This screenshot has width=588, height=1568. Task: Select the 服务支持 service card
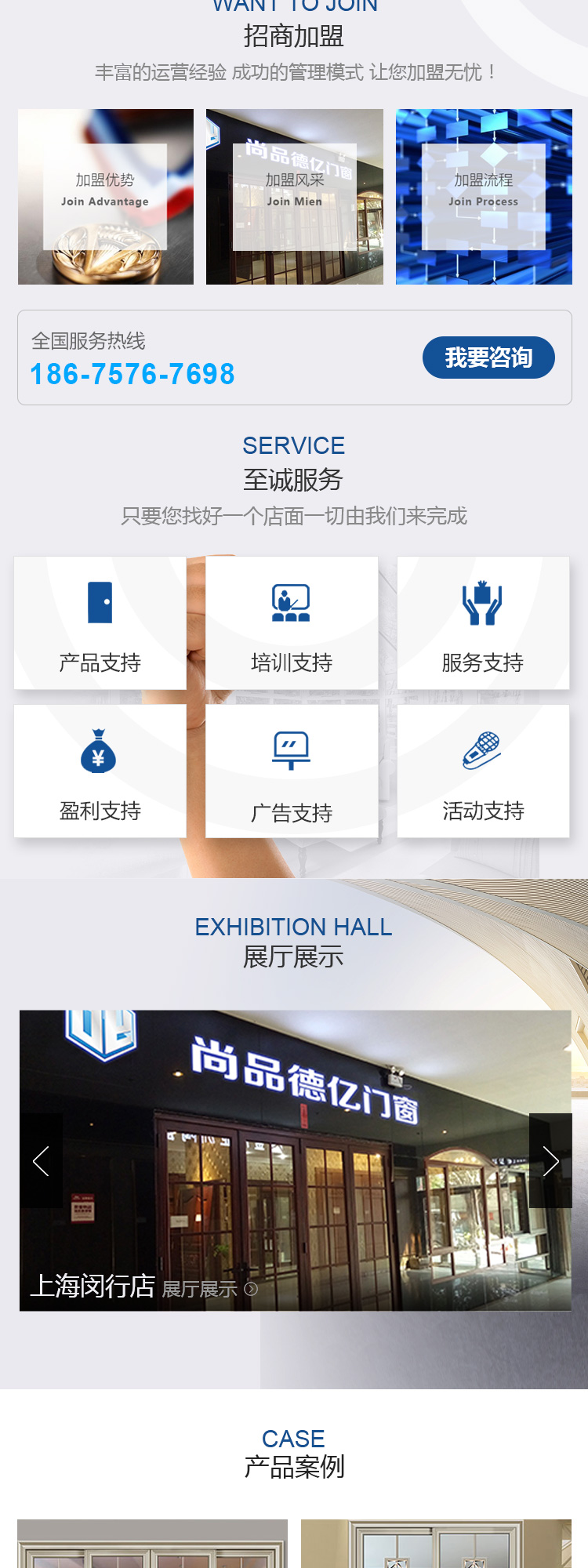tap(483, 623)
